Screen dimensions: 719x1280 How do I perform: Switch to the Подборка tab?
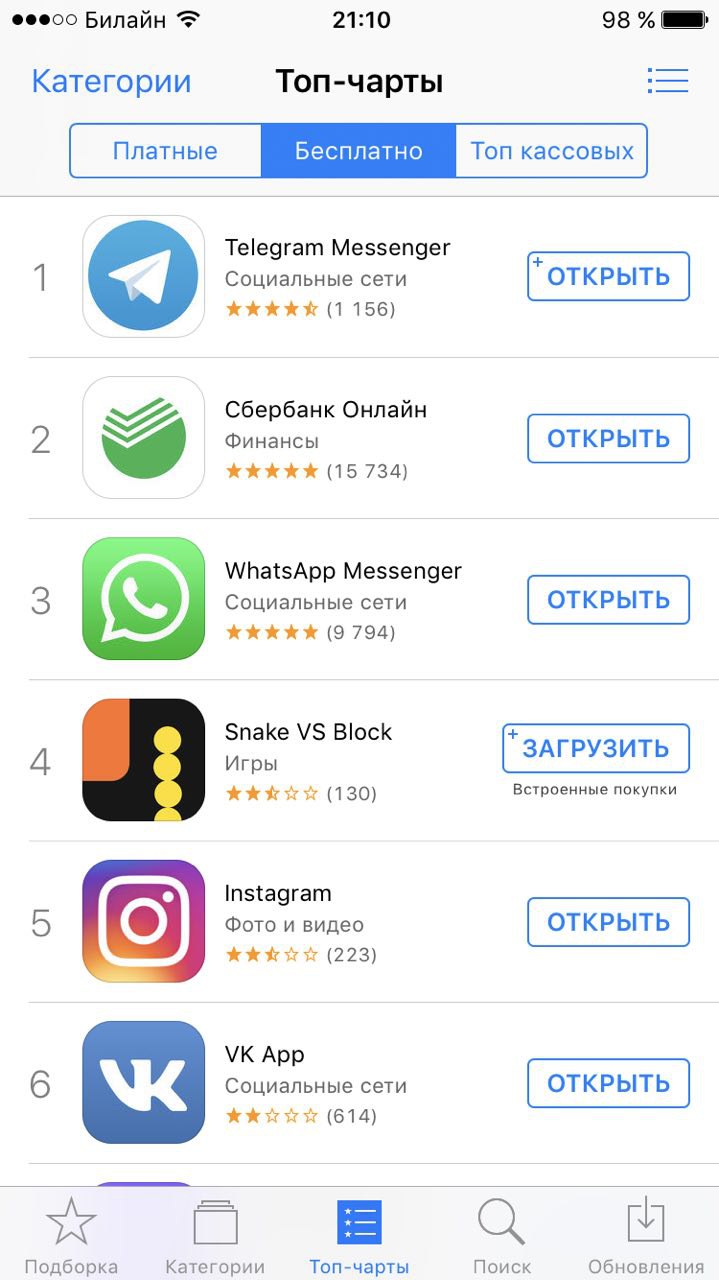coord(71,1235)
